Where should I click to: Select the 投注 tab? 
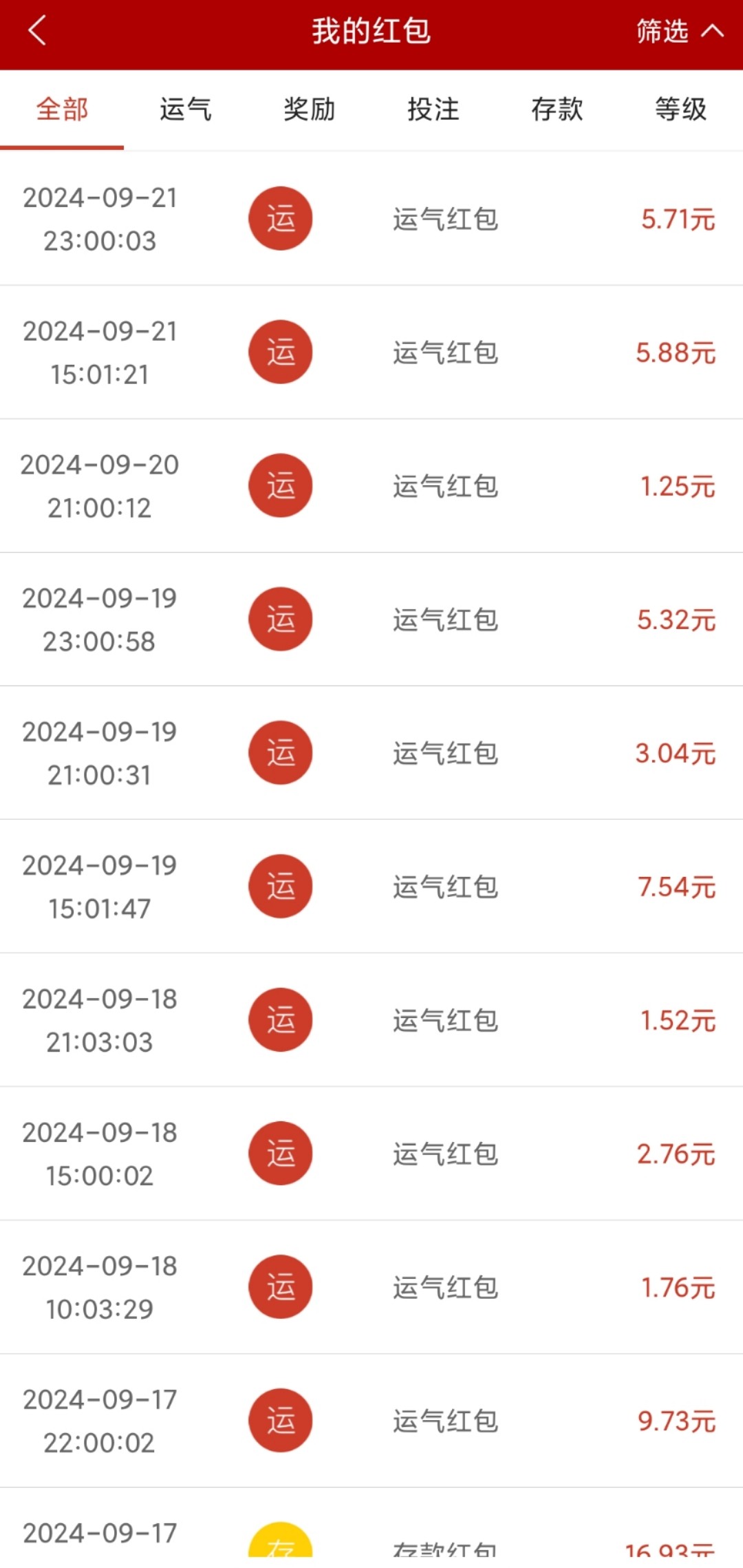coord(433,109)
